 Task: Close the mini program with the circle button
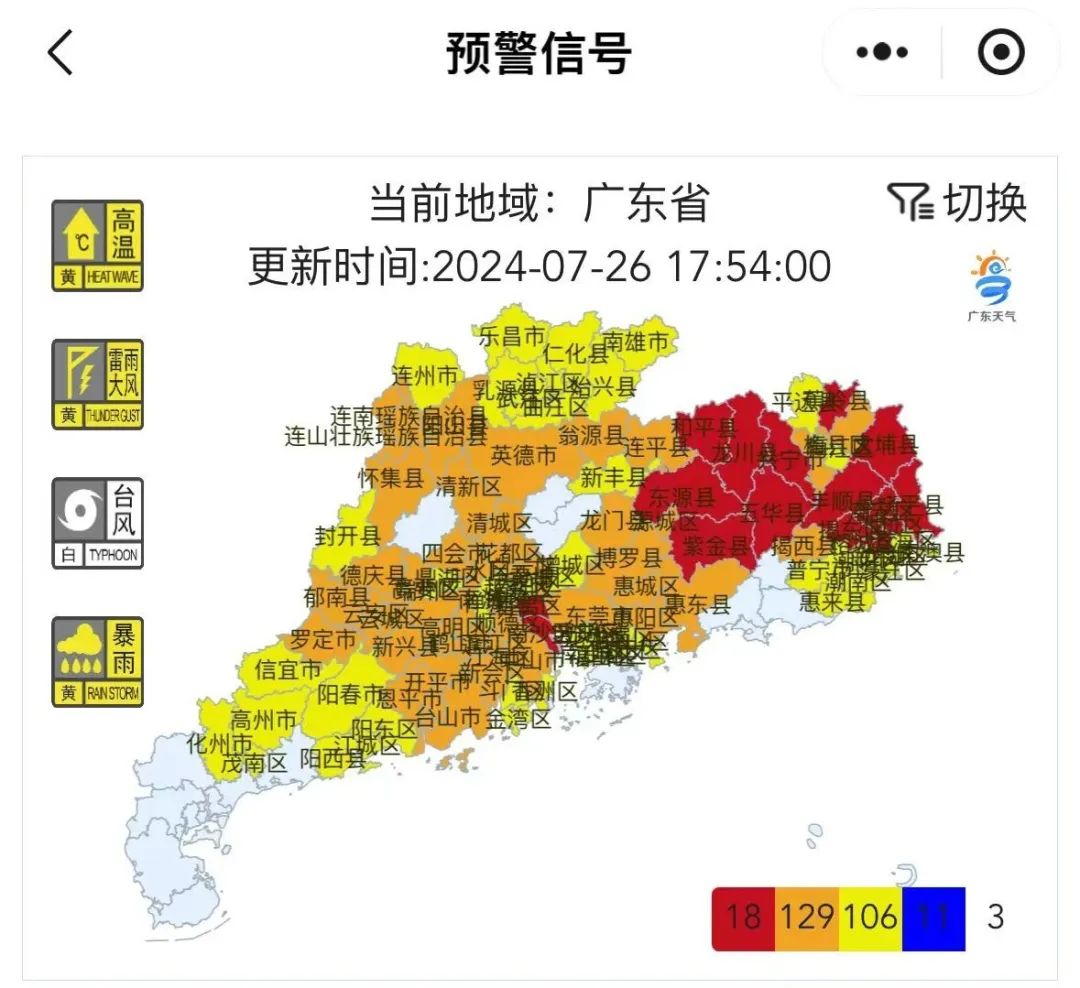point(1000,53)
